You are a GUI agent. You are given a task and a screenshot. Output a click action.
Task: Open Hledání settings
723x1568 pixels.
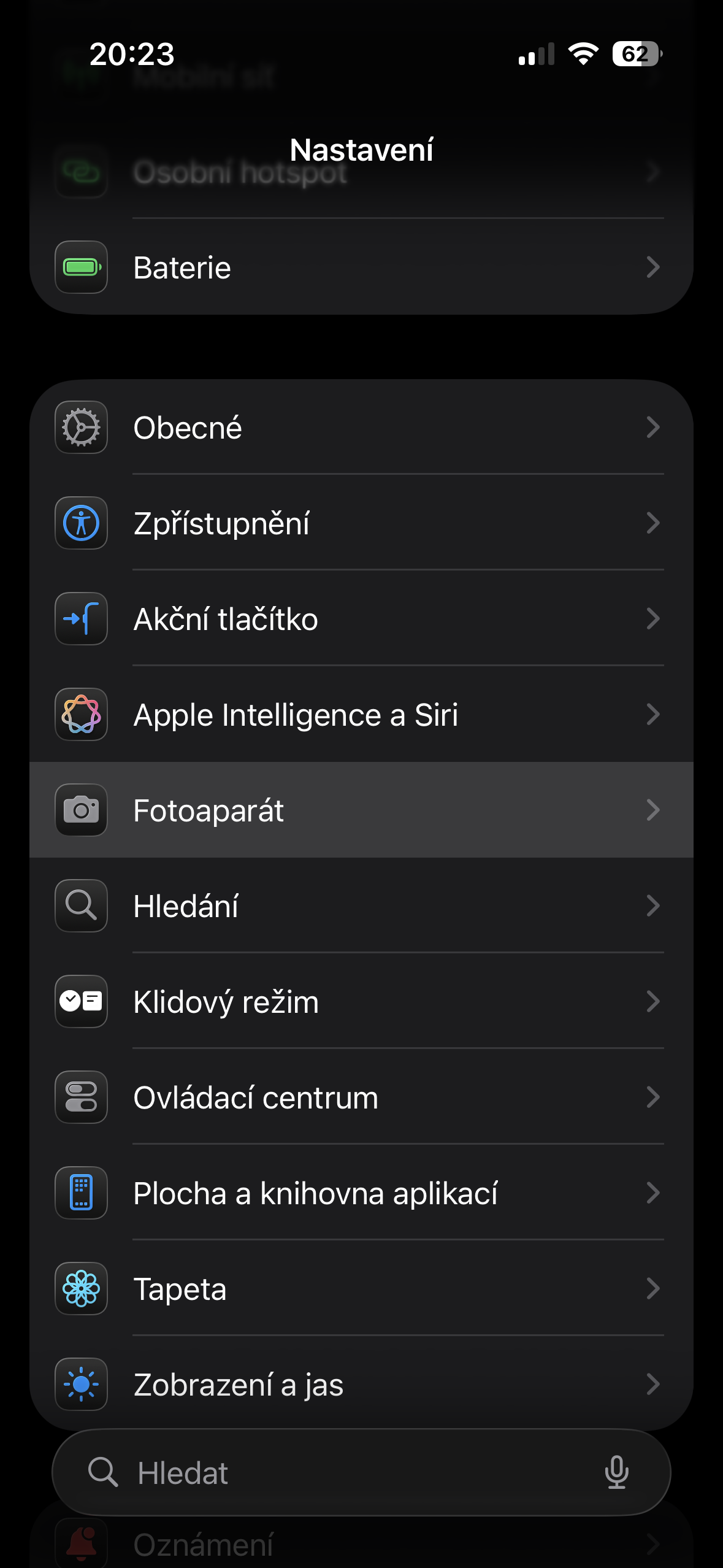click(x=361, y=906)
